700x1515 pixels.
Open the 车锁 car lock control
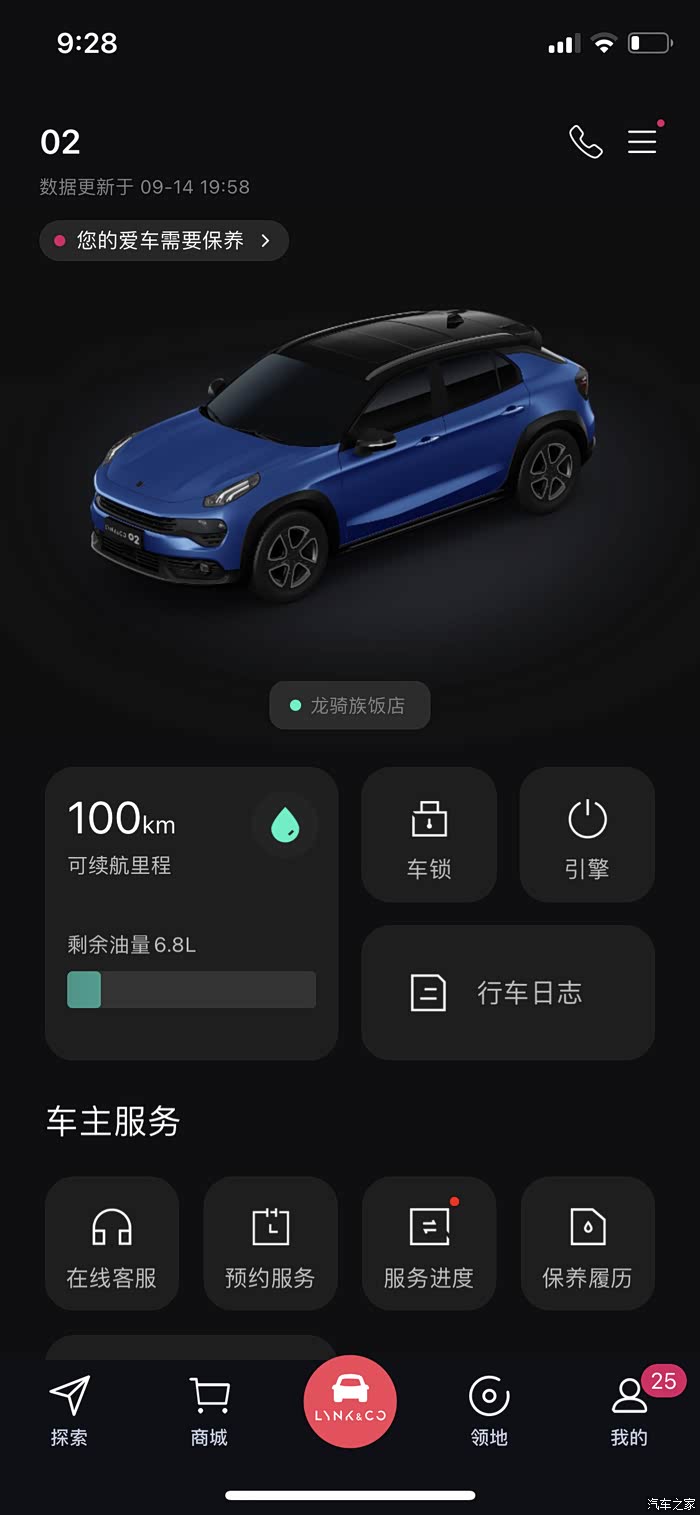[429, 835]
